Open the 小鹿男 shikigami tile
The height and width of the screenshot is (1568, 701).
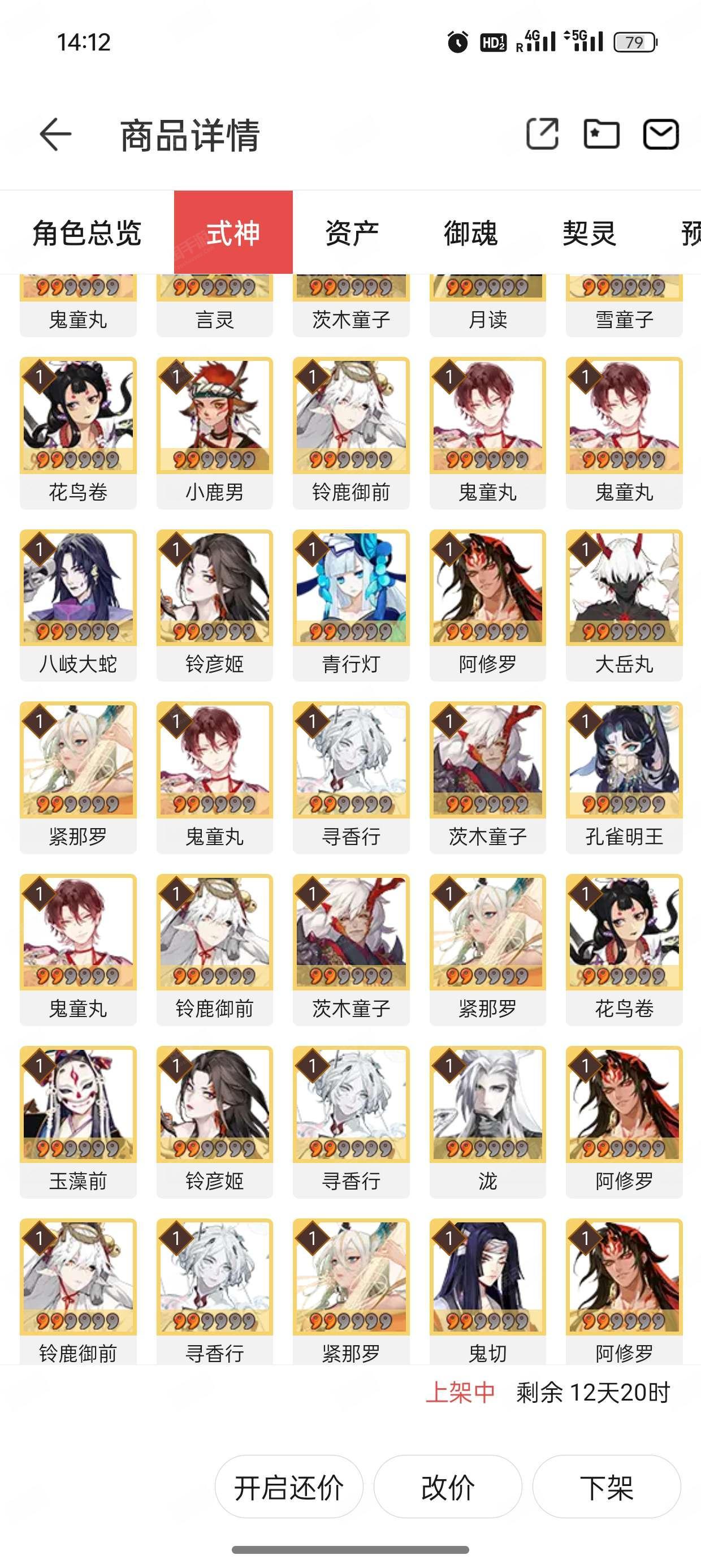point(215,433)
